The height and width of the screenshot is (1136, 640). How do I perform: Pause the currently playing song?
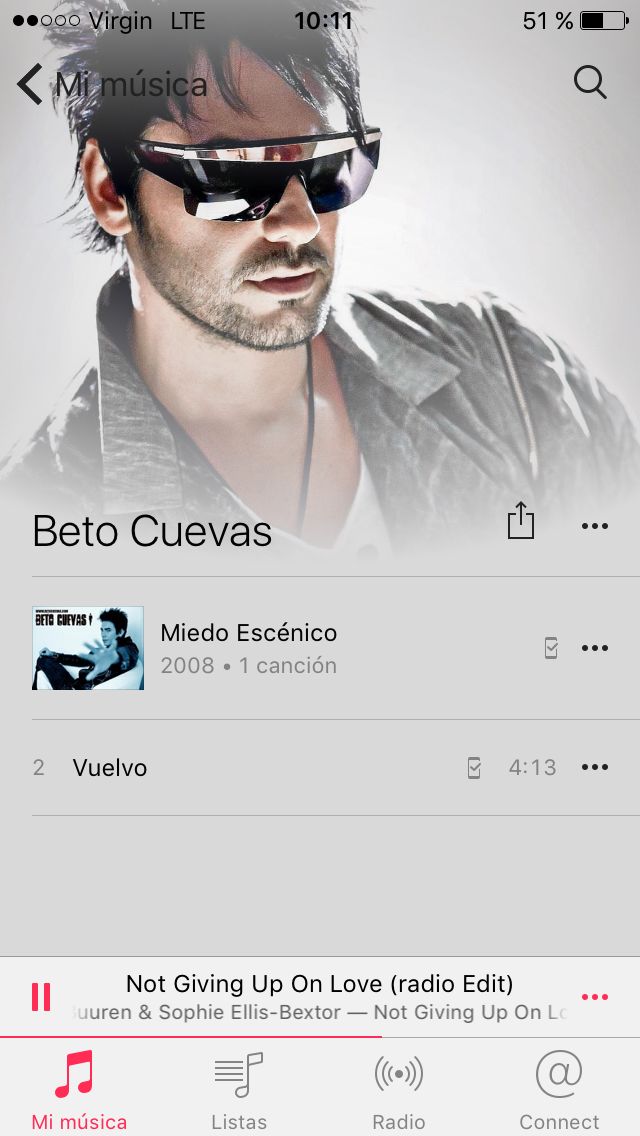point(41,997)
